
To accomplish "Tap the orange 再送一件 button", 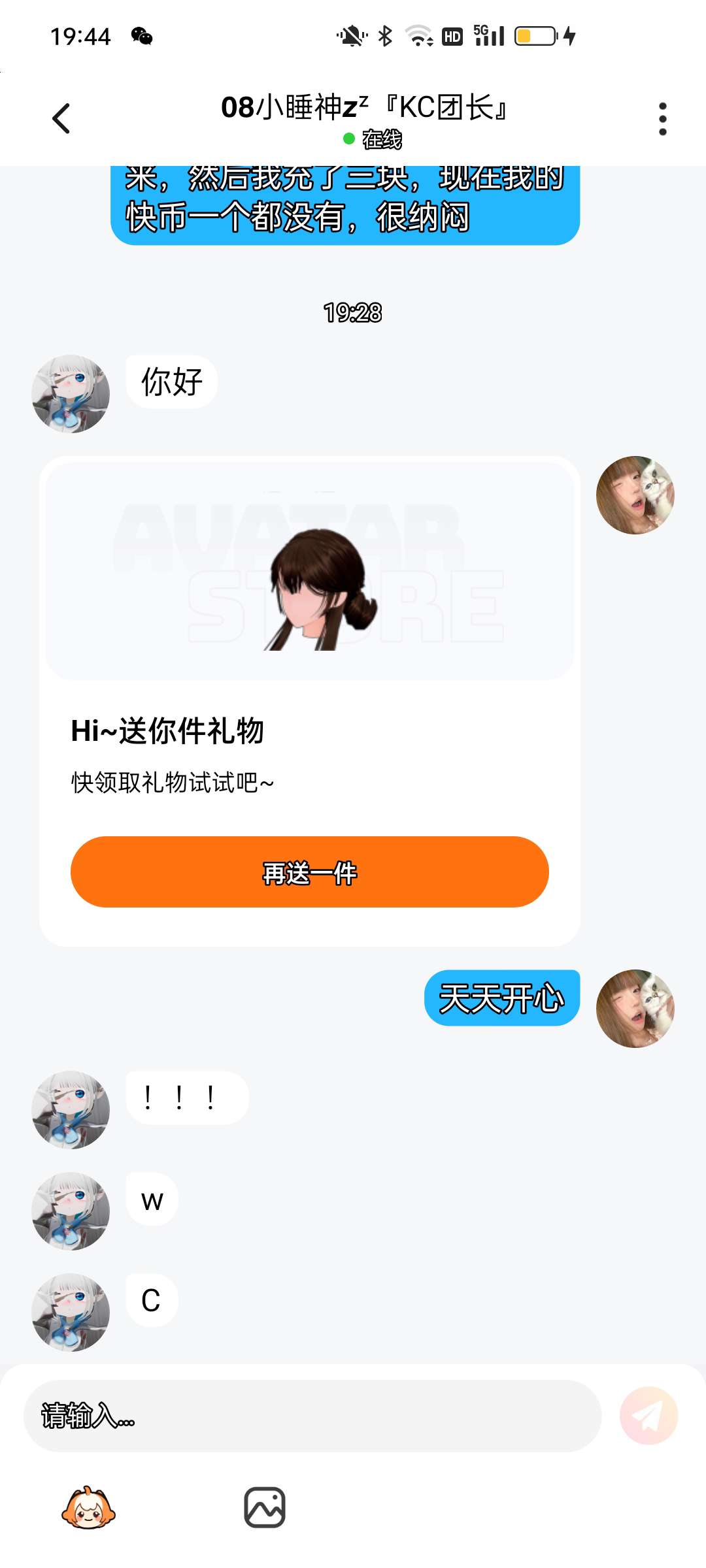I will tap(309, 872).
